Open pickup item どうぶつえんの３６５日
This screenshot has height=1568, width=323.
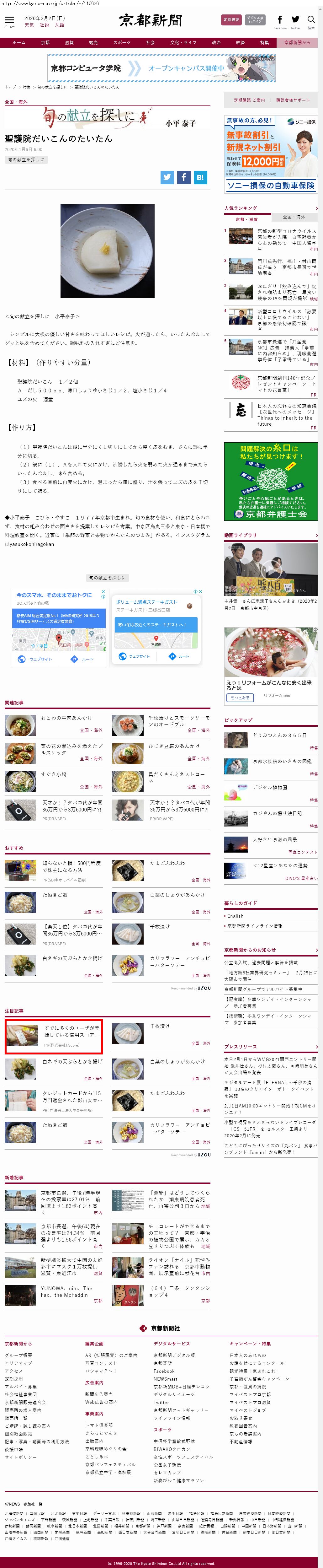pos(279,735)
